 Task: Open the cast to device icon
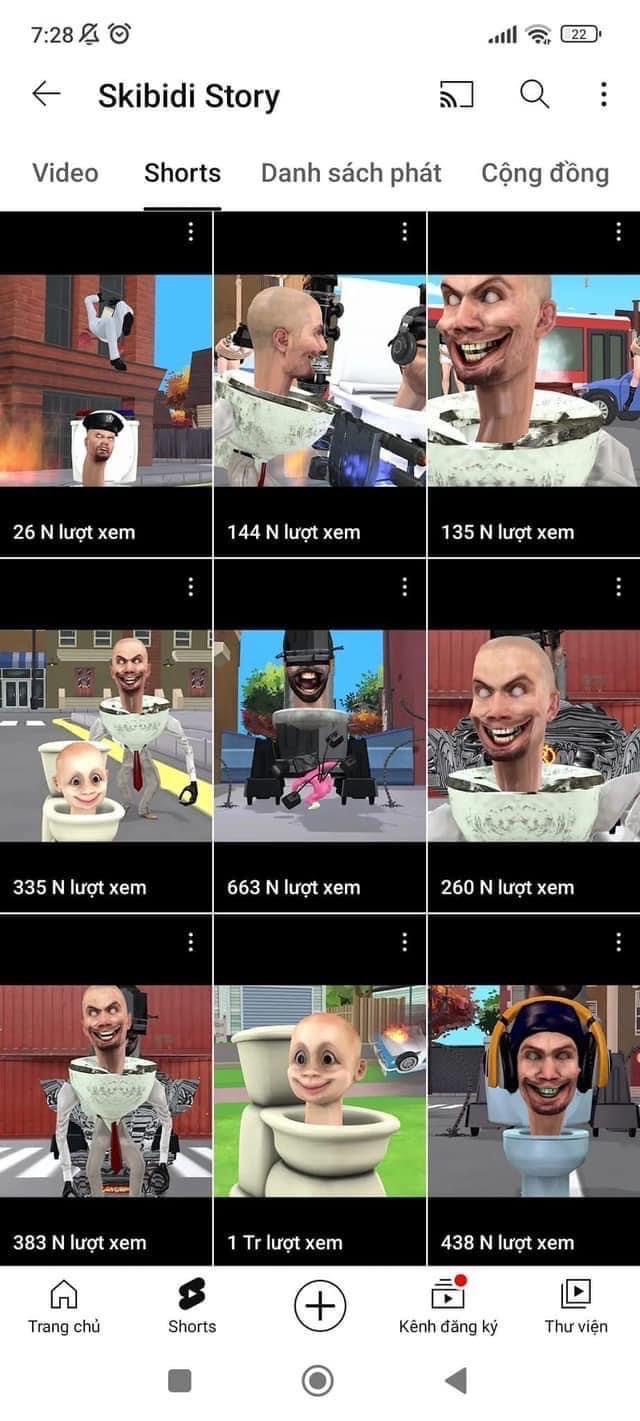click(x=456, y=95)
